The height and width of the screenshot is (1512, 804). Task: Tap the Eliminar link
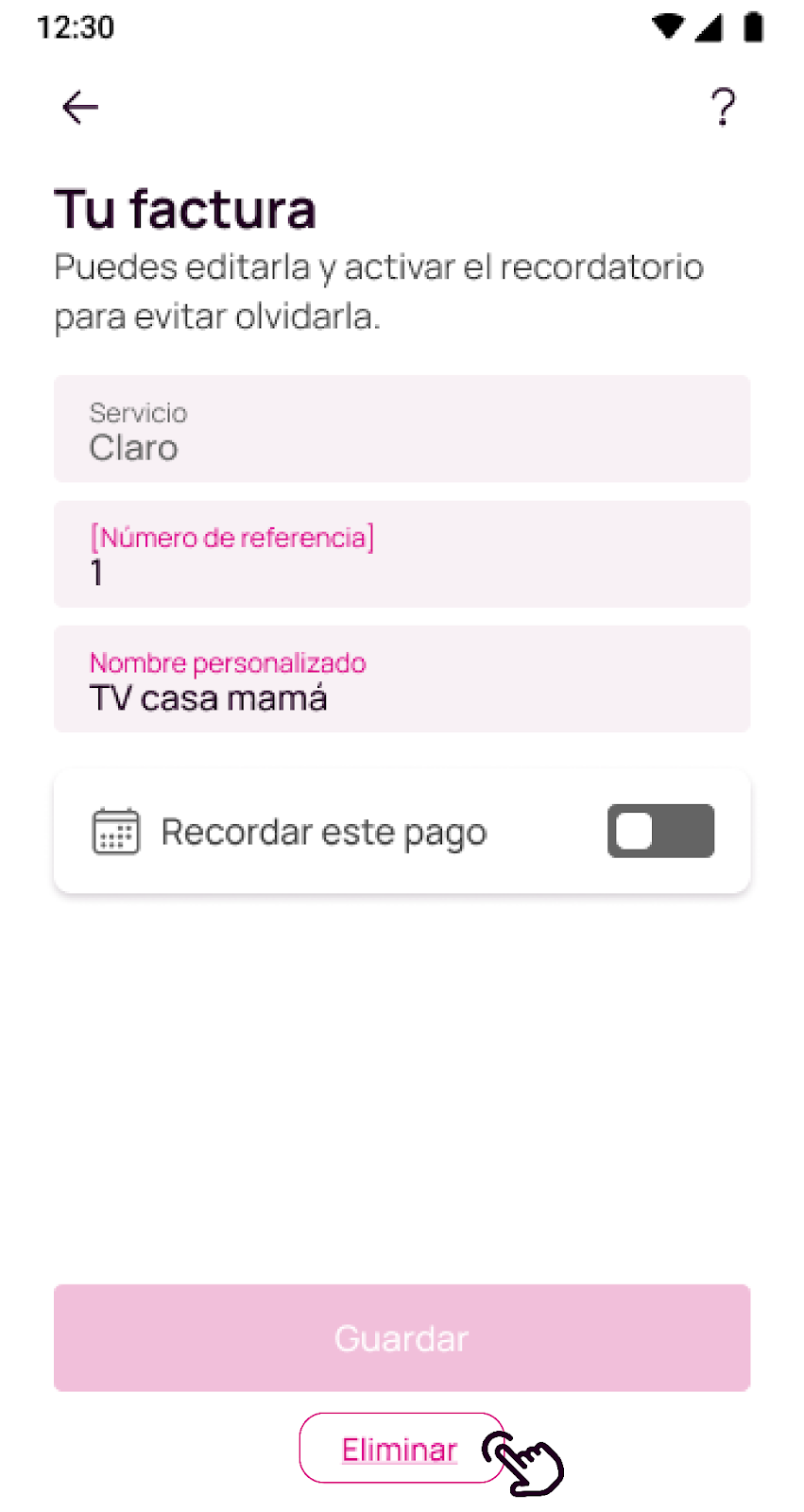pyautogui.click(x=400, y=1448)
